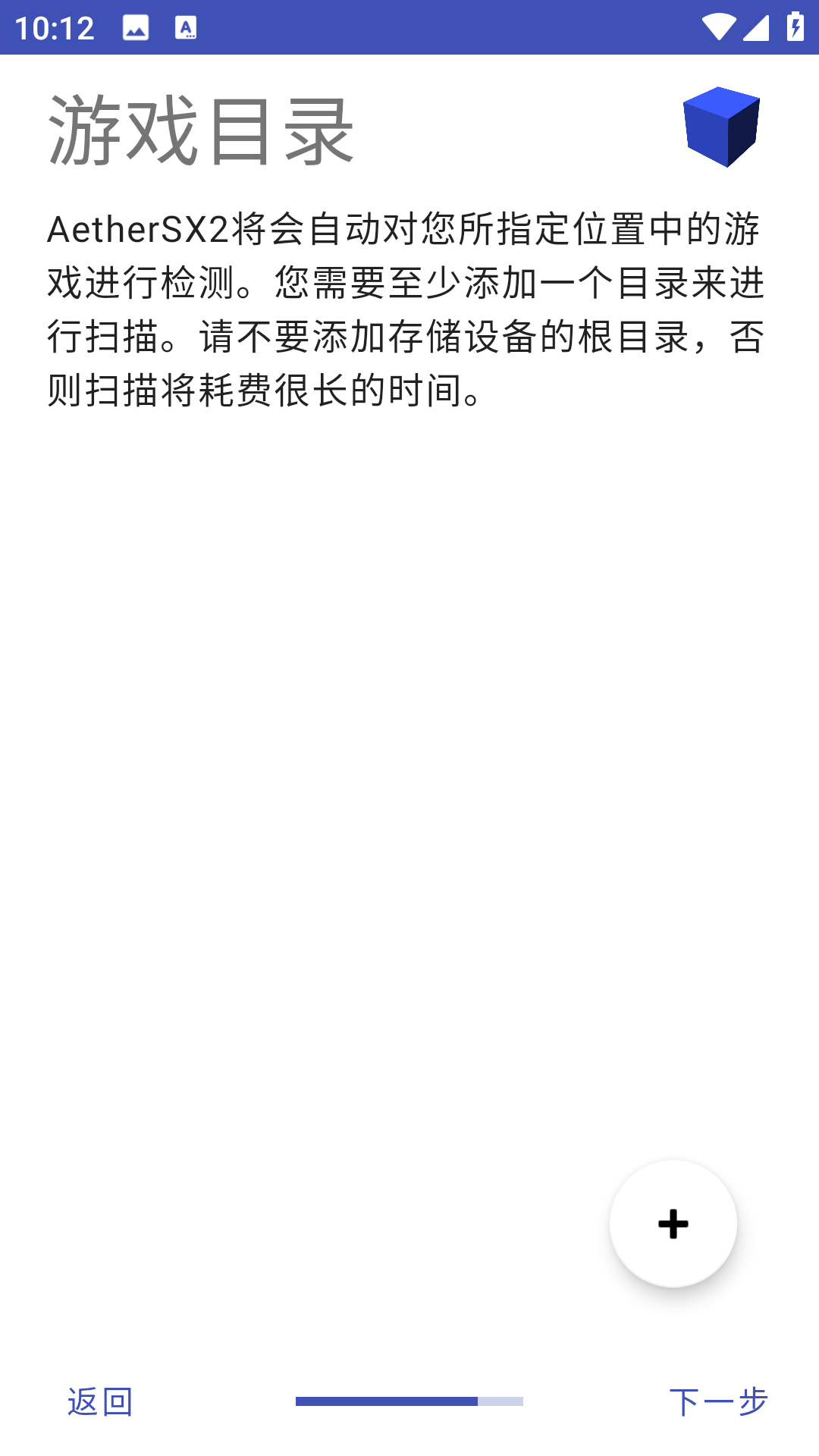This screenshot has height=1456, width=819.
Task: Continue with 下一步
Action: pos(718,1401)
